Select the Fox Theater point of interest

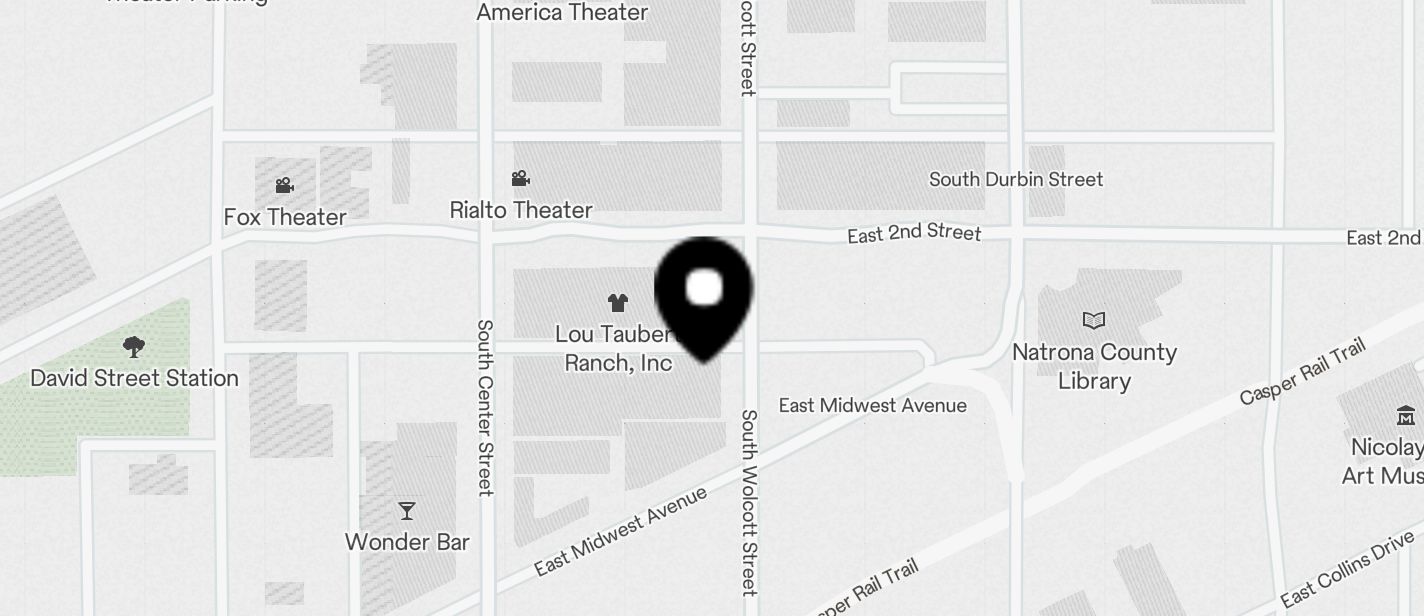click(284, 186)
